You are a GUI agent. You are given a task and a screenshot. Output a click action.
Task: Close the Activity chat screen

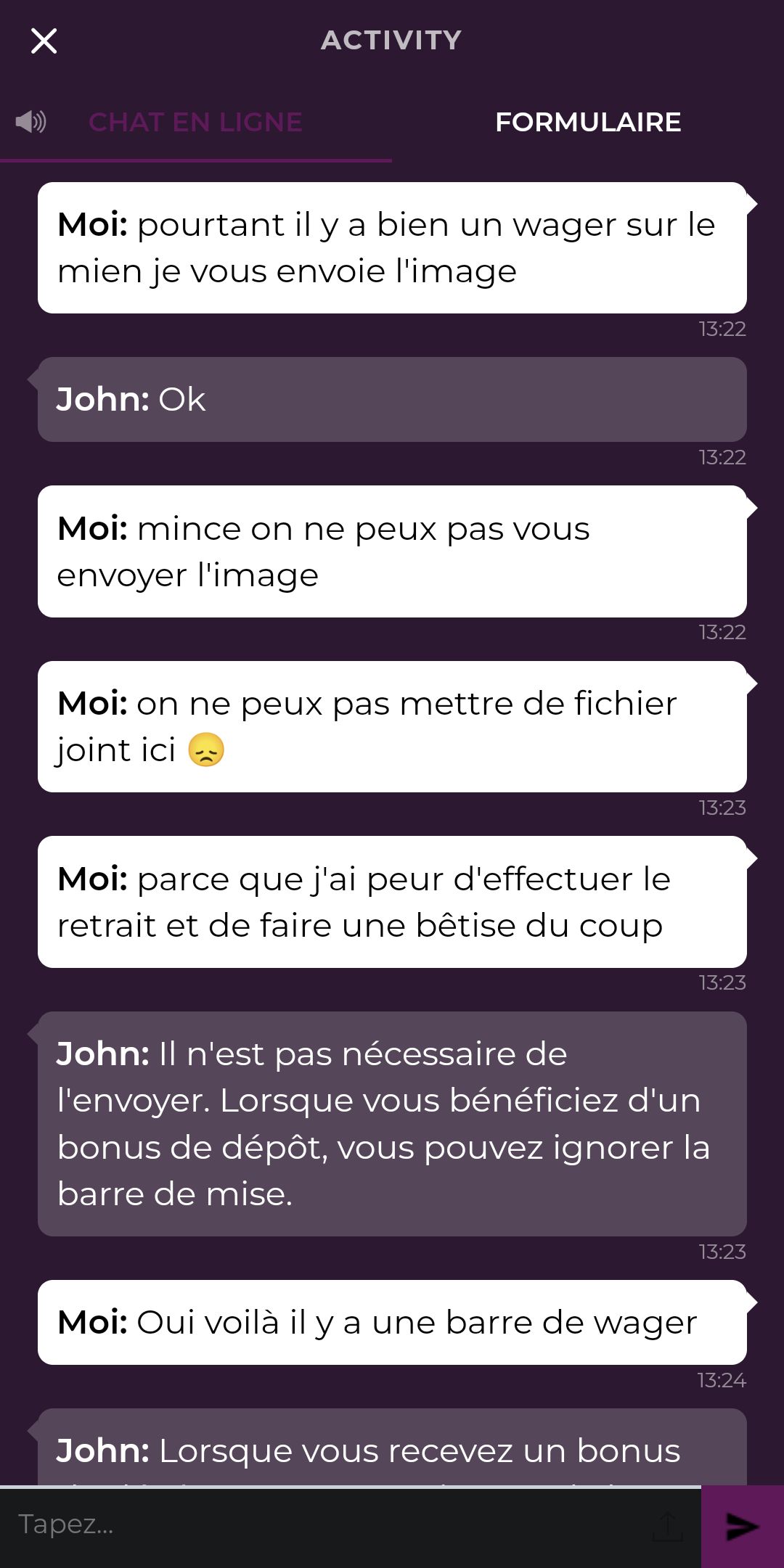[44, 41]
